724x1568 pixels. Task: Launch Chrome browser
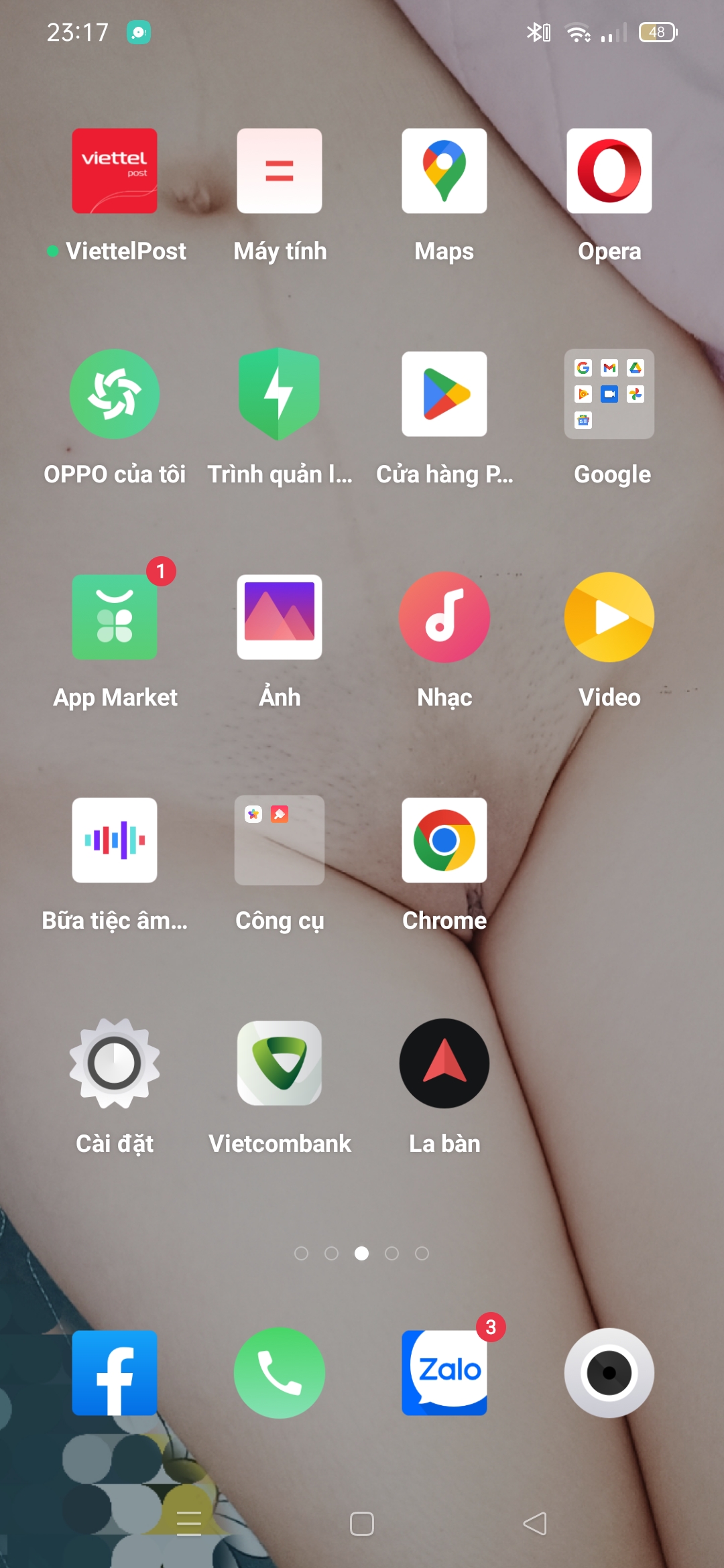click(x=444, y=840)
